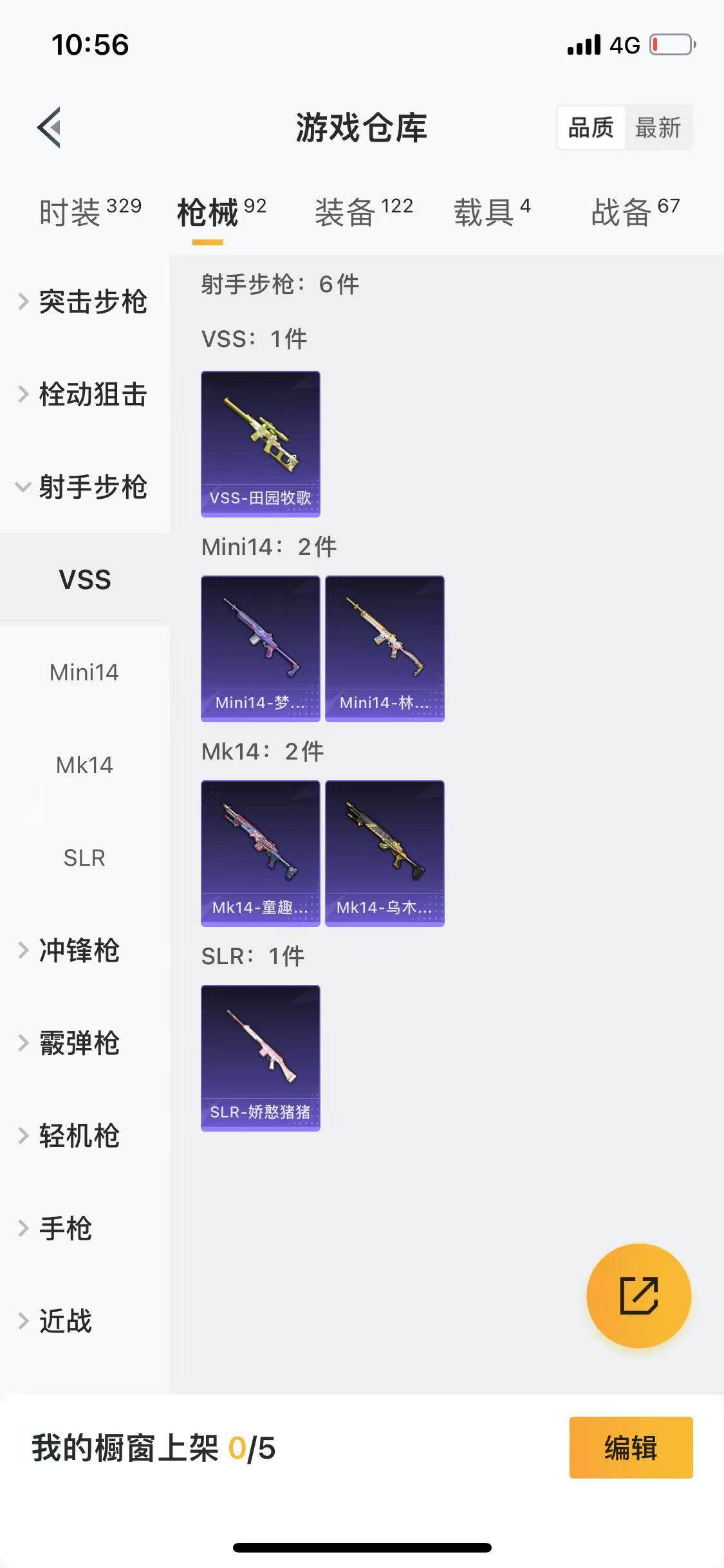This screenshot has height=1568, width=724.
Task: Select SLR in the sidebar list
Action: click(84, 857)
